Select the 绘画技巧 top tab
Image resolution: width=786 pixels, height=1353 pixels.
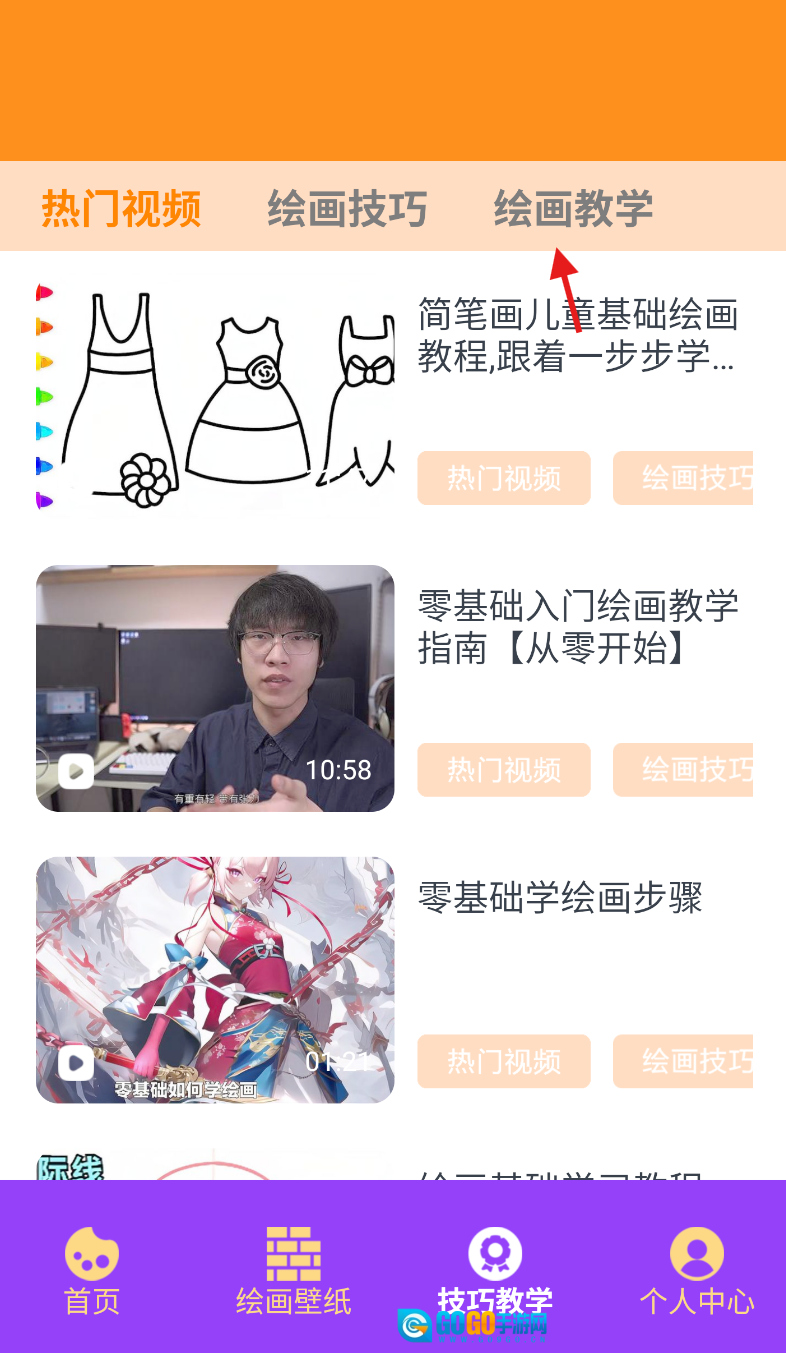tap(347, 209)
